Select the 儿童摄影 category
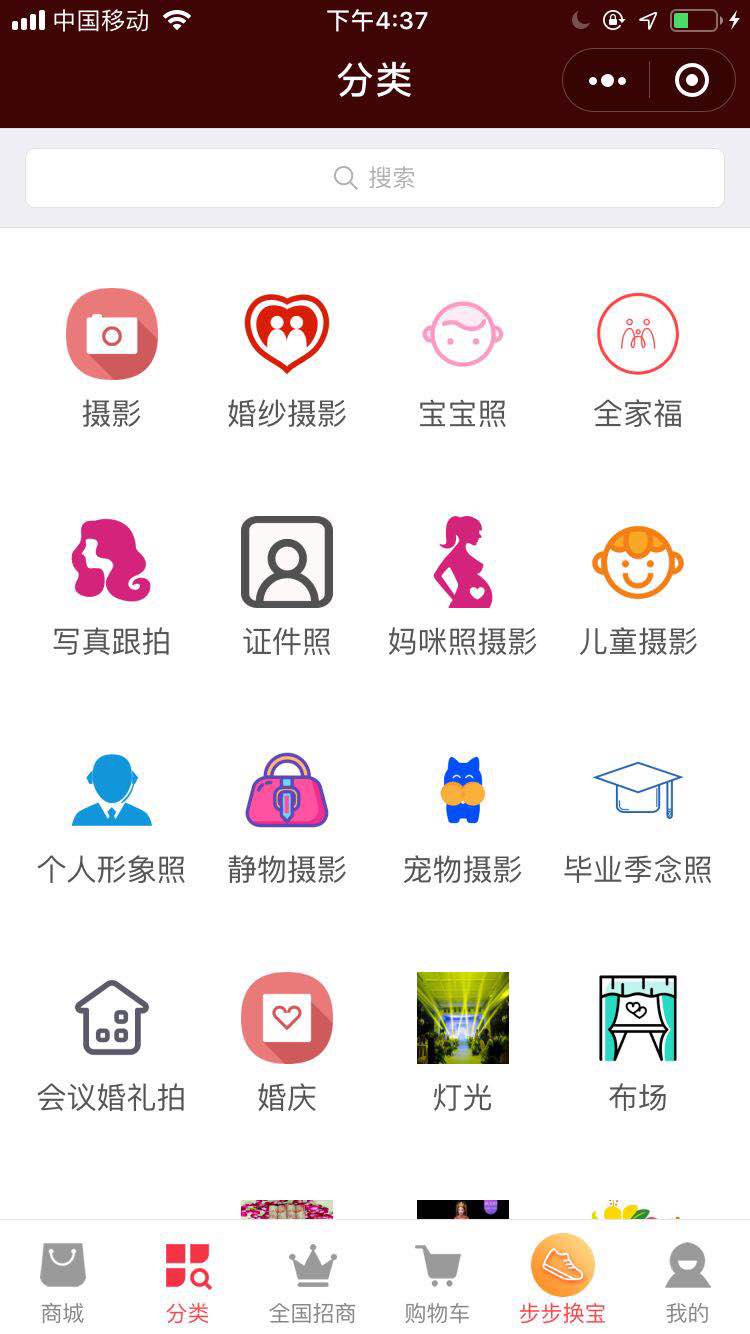Viewport: 750px width, 1334px height. click(638, 587)
